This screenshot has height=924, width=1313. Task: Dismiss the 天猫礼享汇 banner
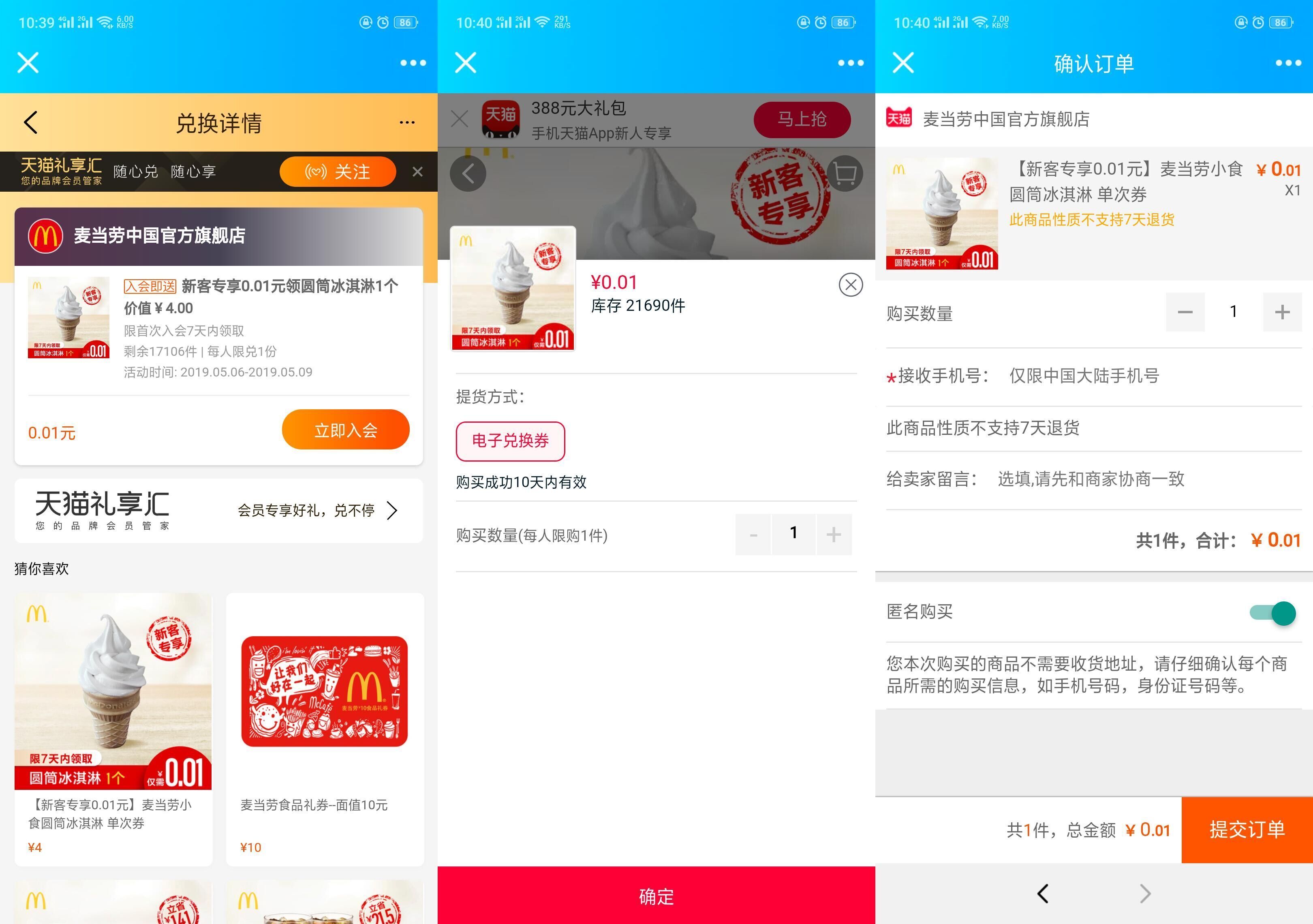(x=417, y=171)
